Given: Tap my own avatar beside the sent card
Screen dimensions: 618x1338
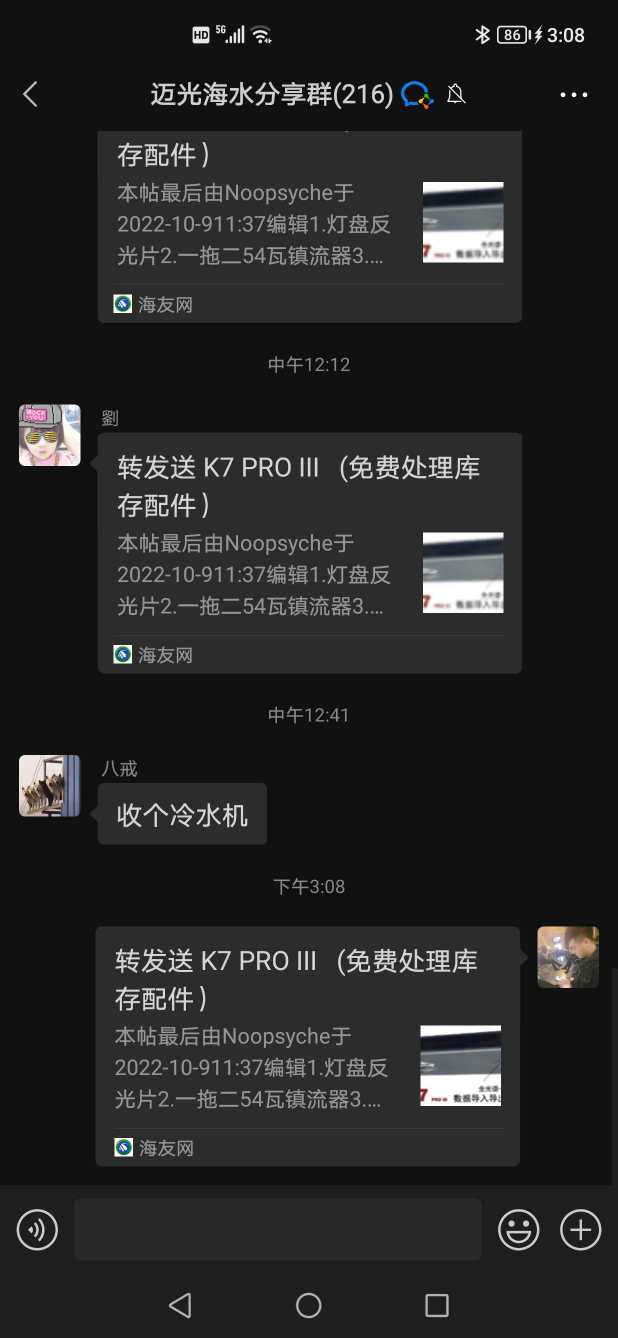Looking at the screenshot, I should click(x=568, y=957).
